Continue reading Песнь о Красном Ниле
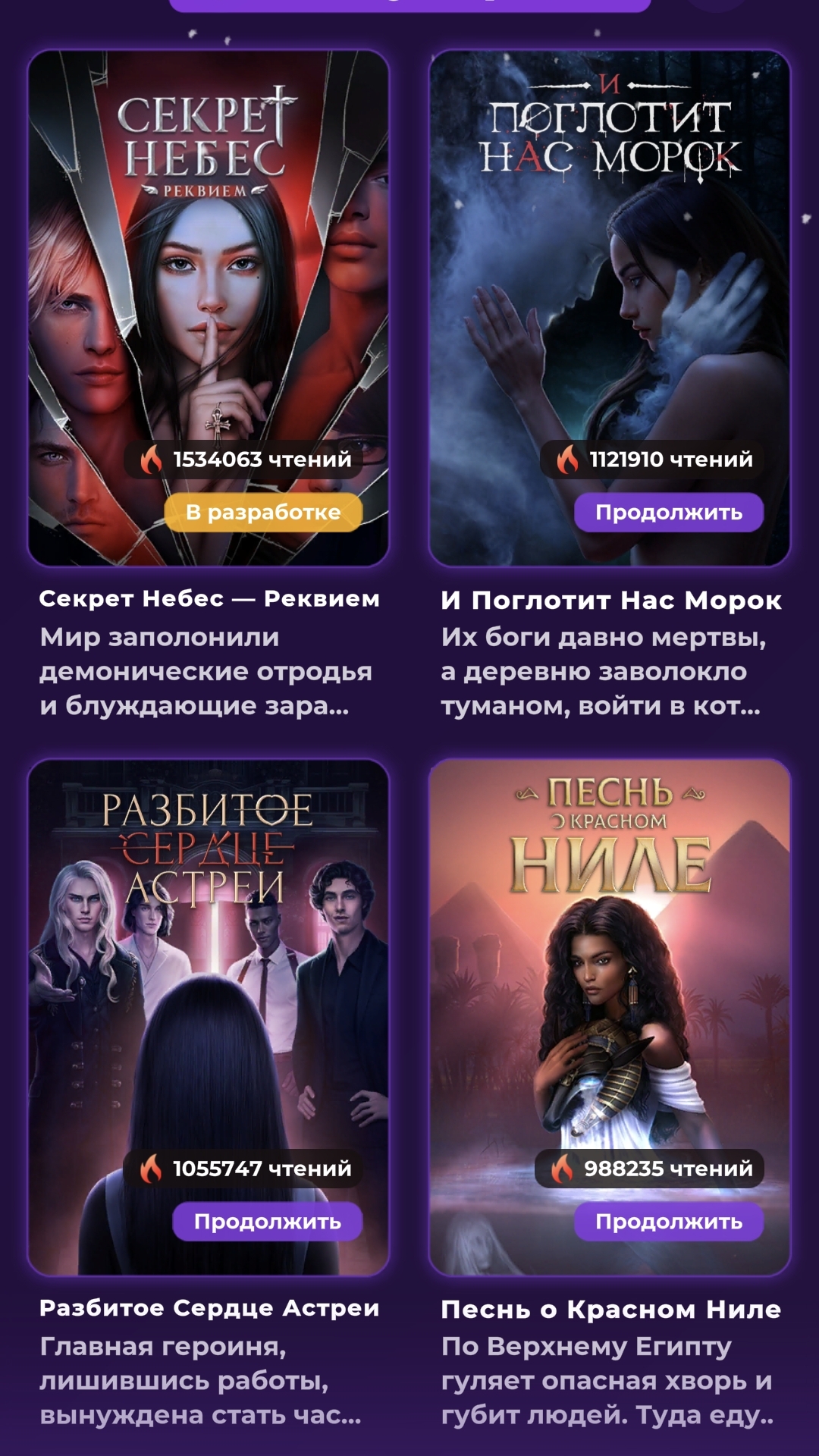The height and width of the screenshot is (1456, 819). tap(668, 1222)
